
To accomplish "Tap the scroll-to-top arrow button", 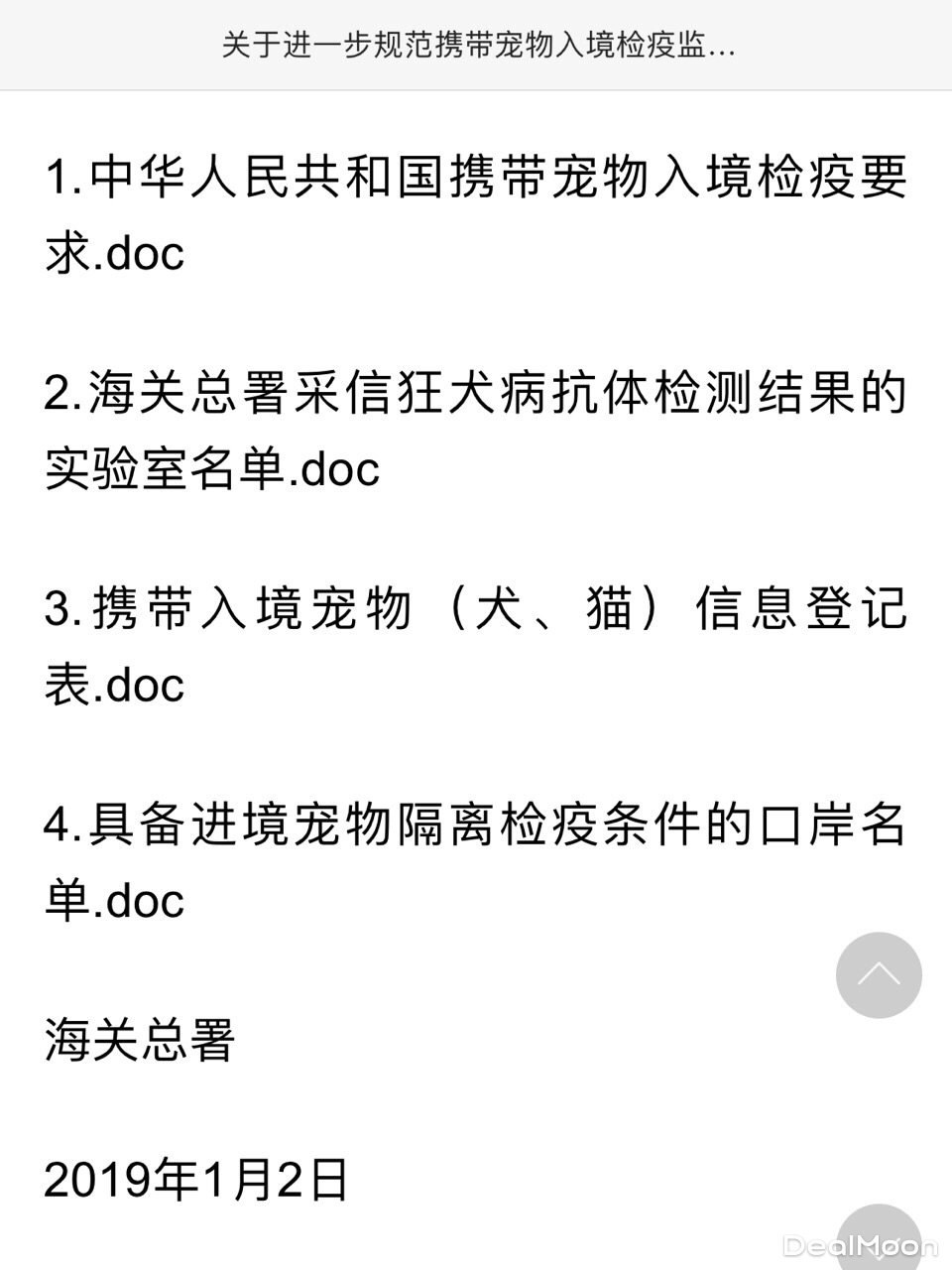I will [x=879, y=974].
